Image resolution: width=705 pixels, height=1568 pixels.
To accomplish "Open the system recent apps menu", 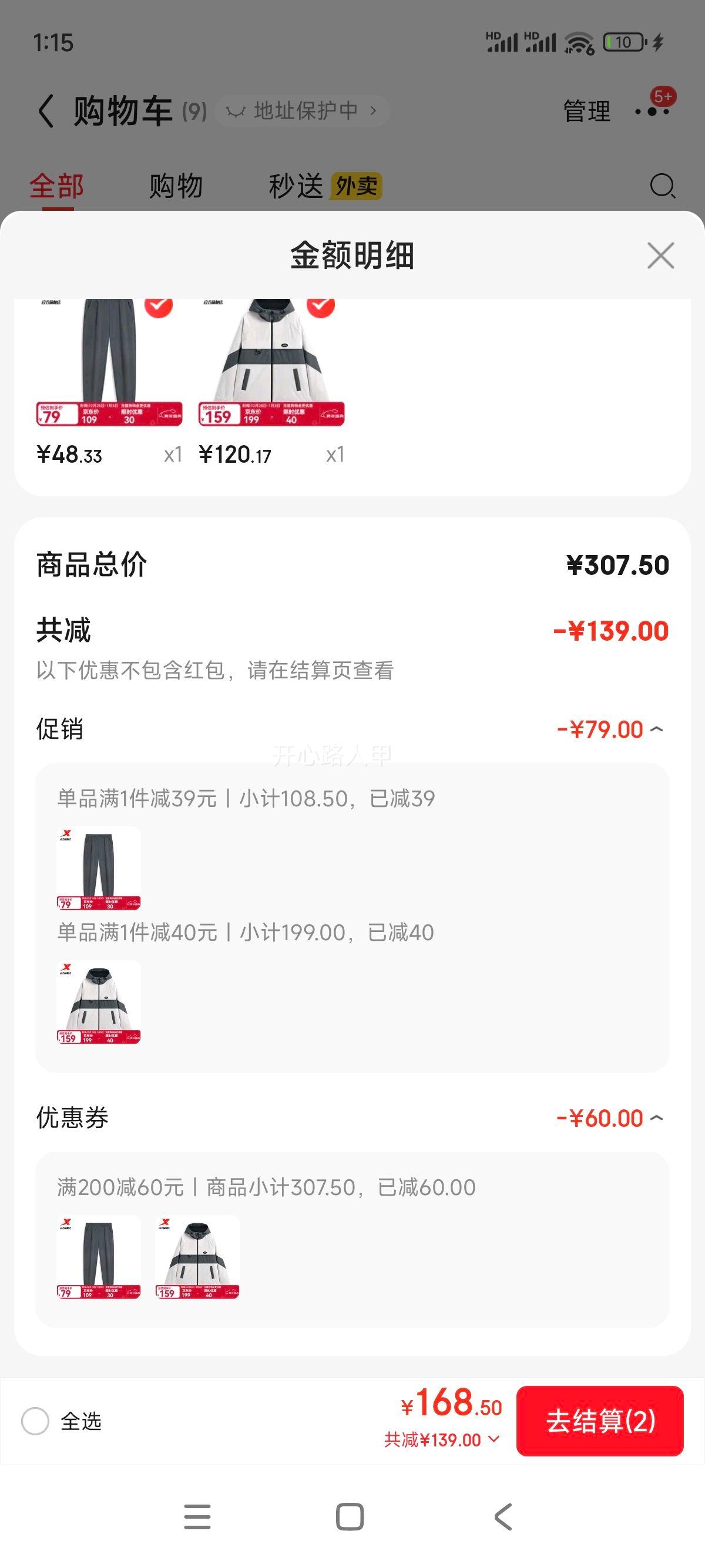I will [197, 1516].
